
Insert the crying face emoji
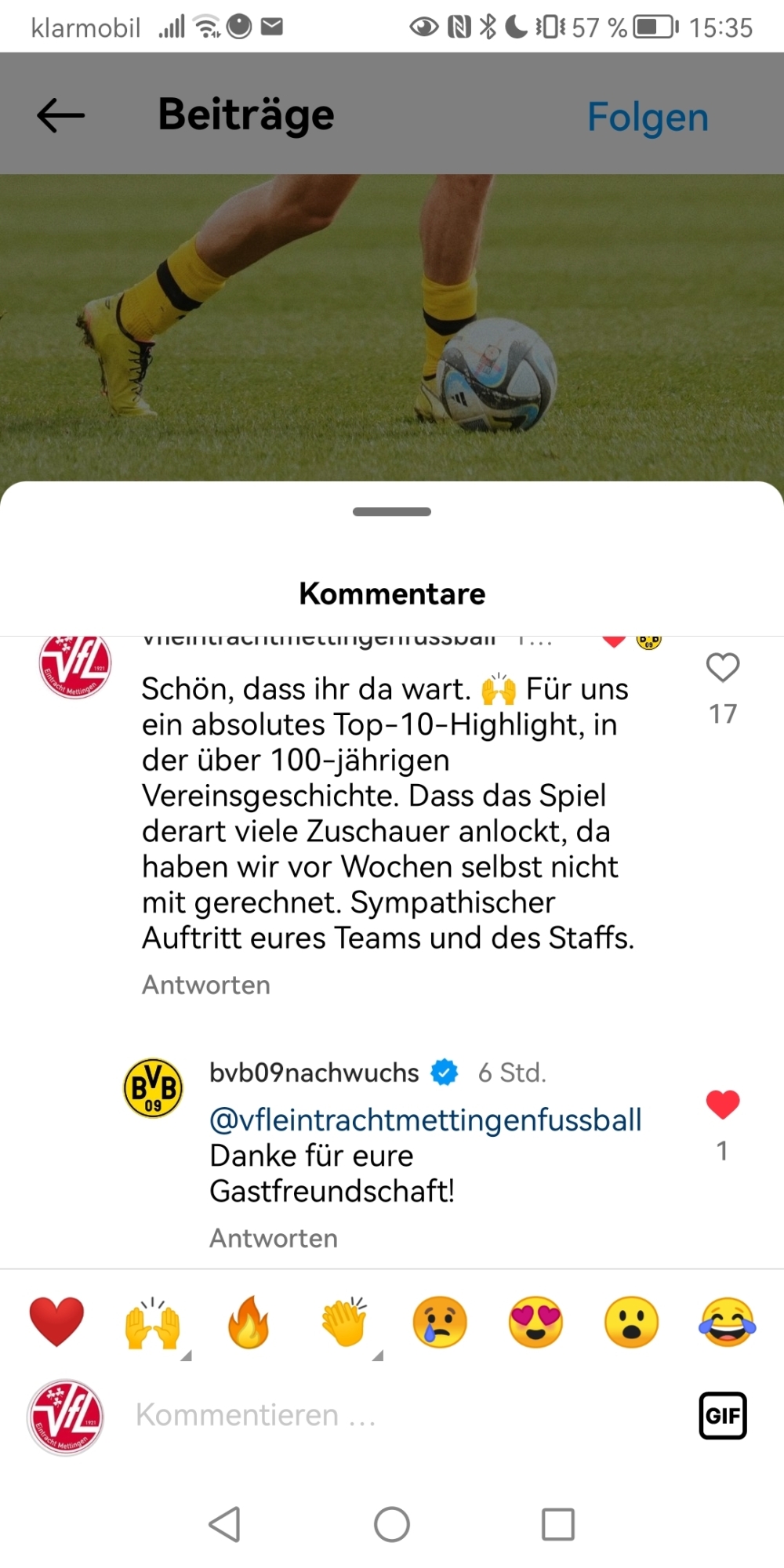[440, 1322]
